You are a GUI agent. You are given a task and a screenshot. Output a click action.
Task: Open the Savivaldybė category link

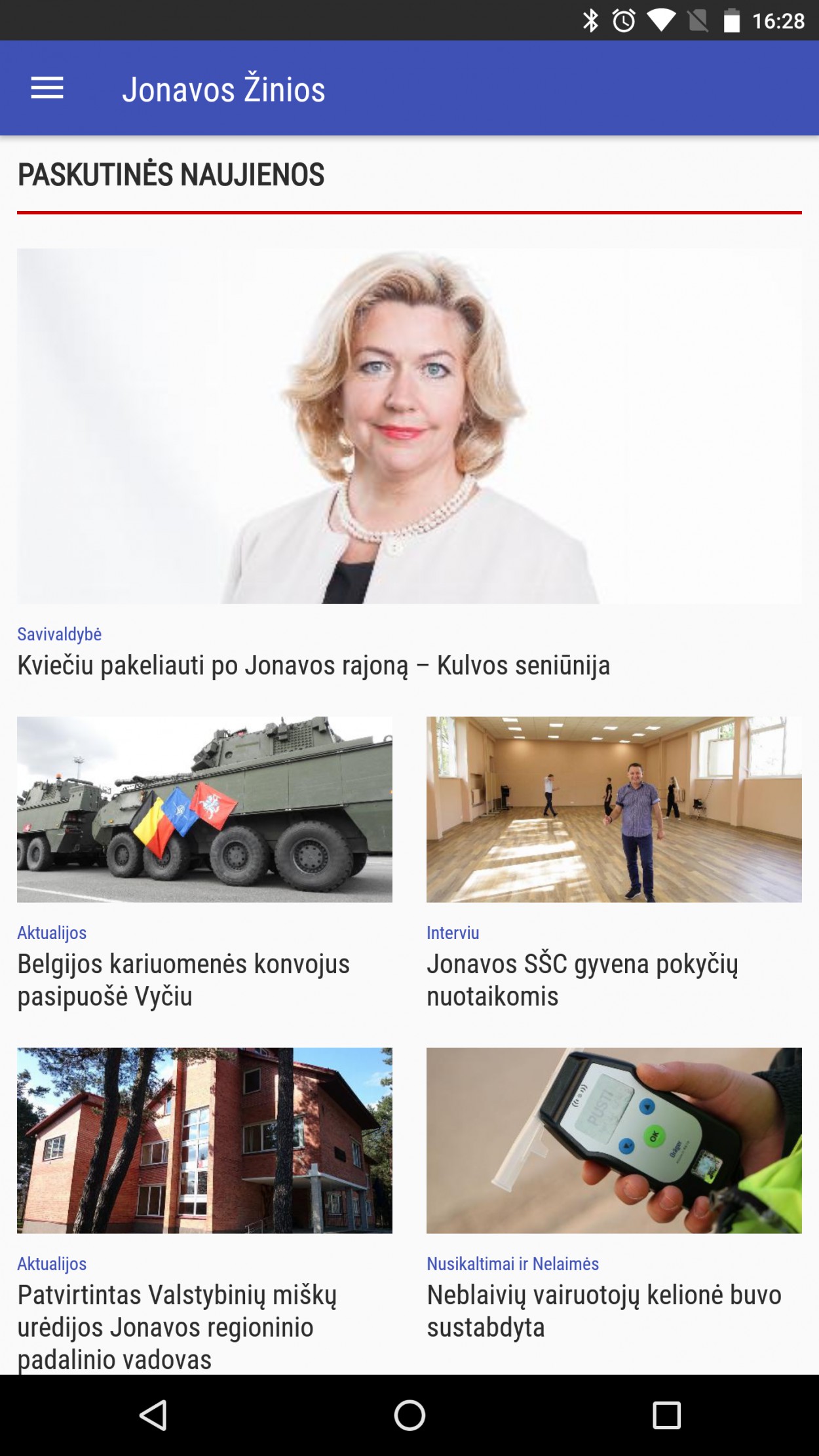coord(59,634)
